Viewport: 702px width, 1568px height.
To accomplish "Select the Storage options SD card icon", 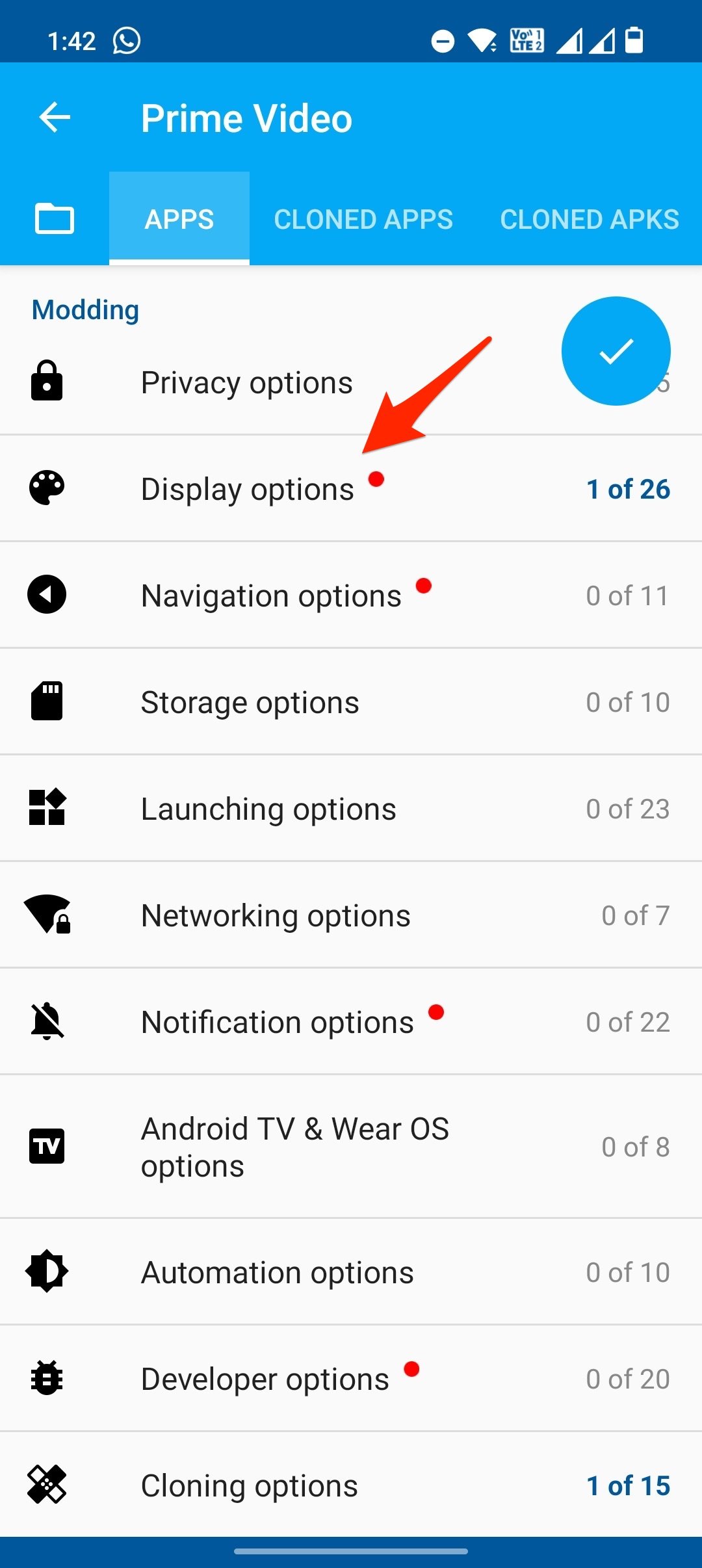I will (46, 701).
